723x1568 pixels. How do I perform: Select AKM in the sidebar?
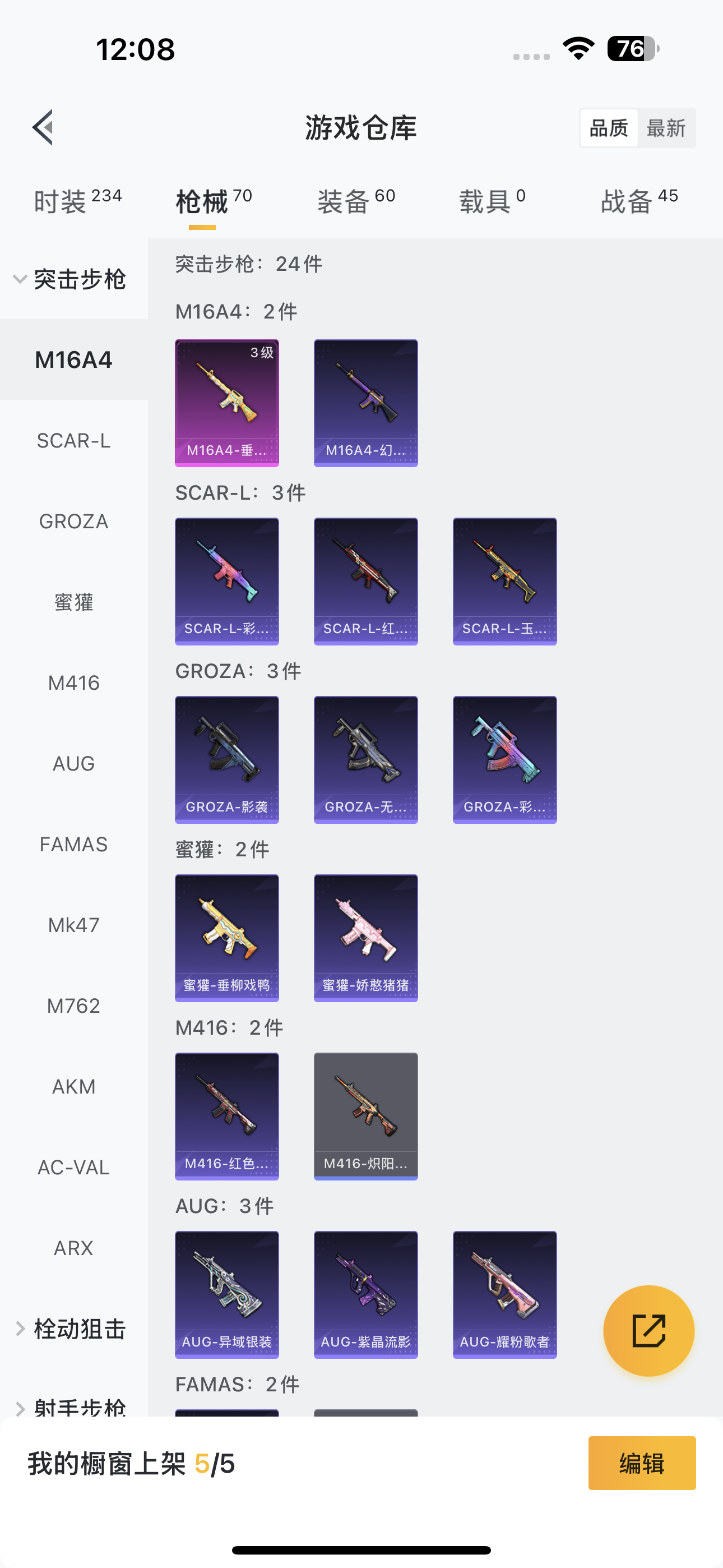pos(73,1086)
